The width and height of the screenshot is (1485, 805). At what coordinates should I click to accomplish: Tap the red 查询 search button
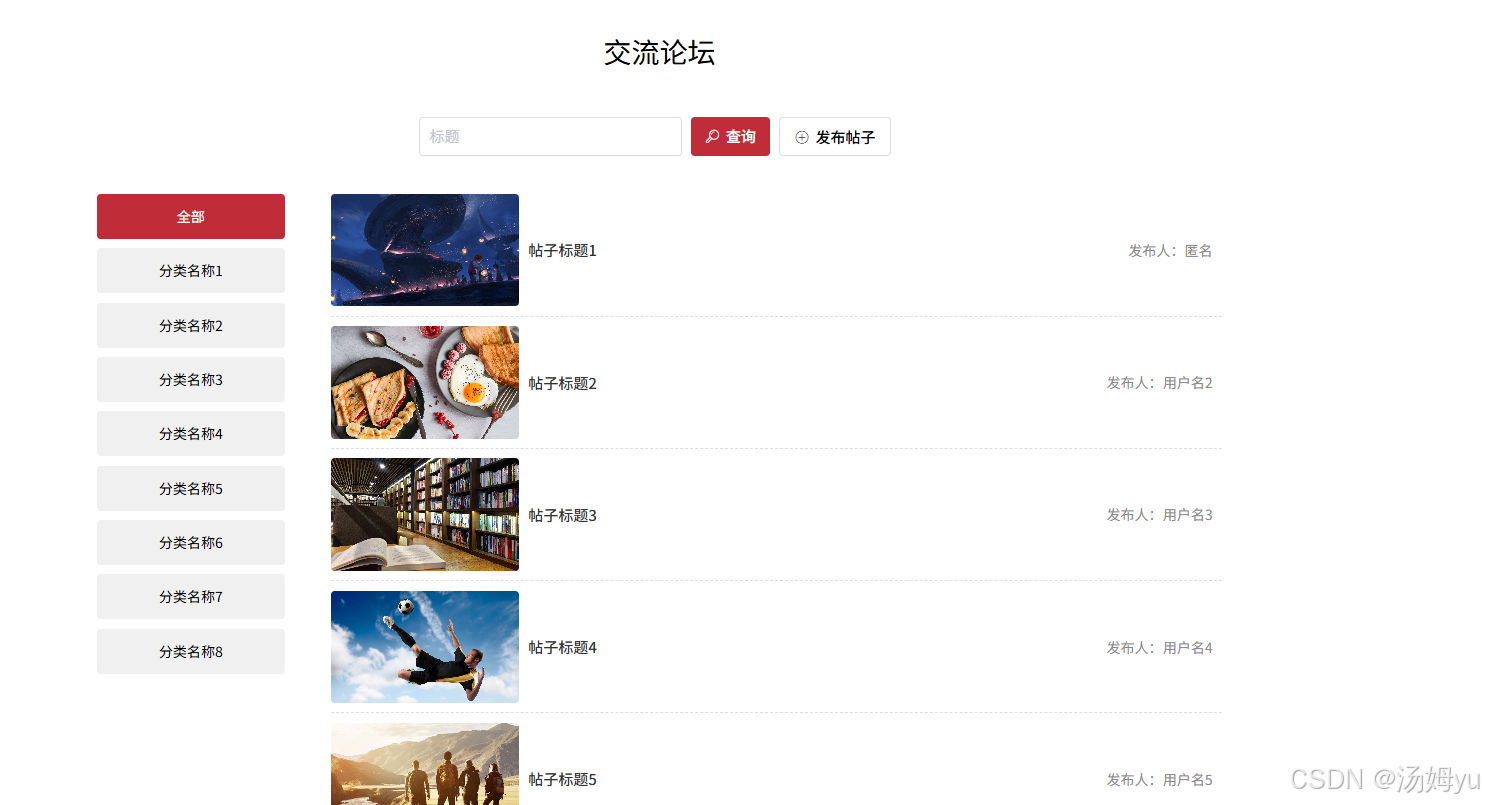coord(730,137)
